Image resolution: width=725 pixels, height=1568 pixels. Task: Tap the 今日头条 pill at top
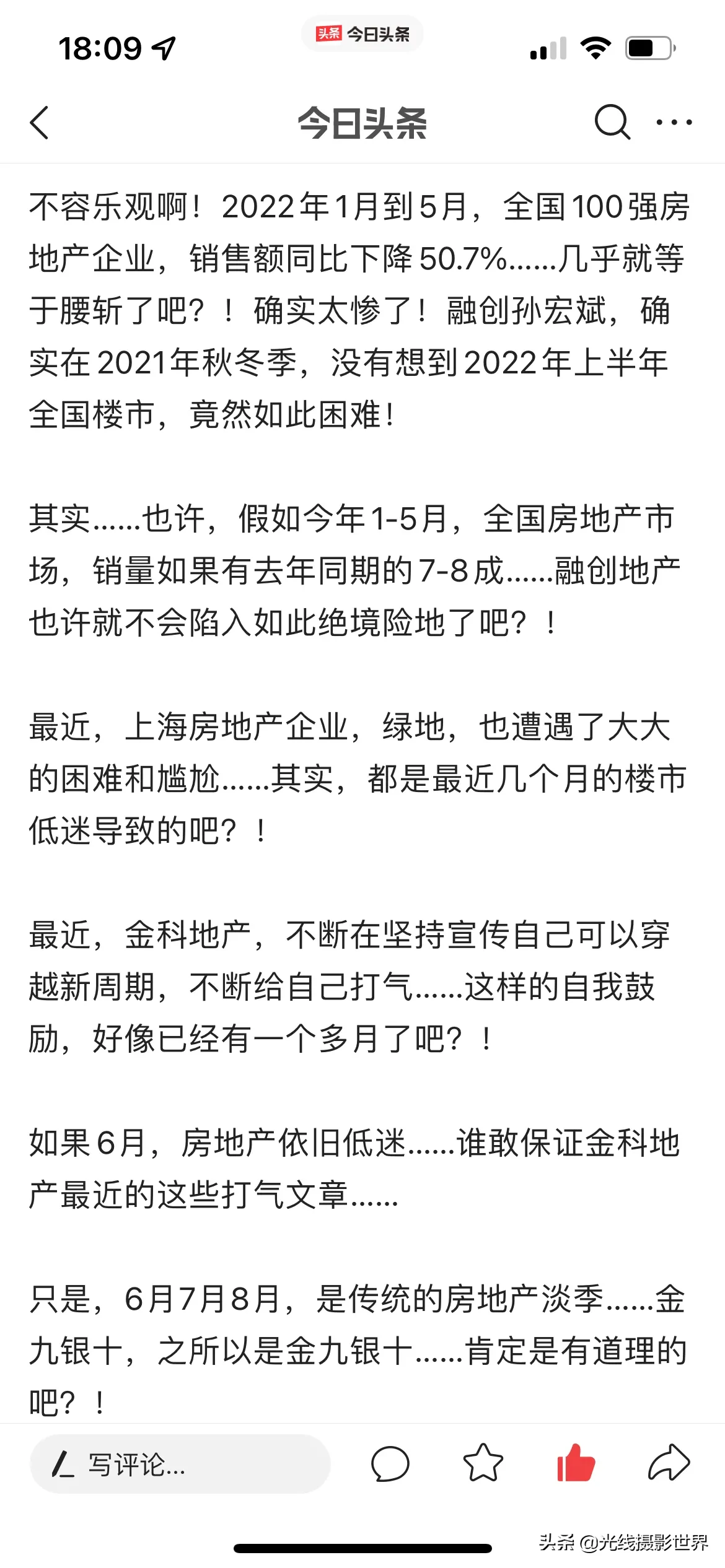tap(362, 33)
